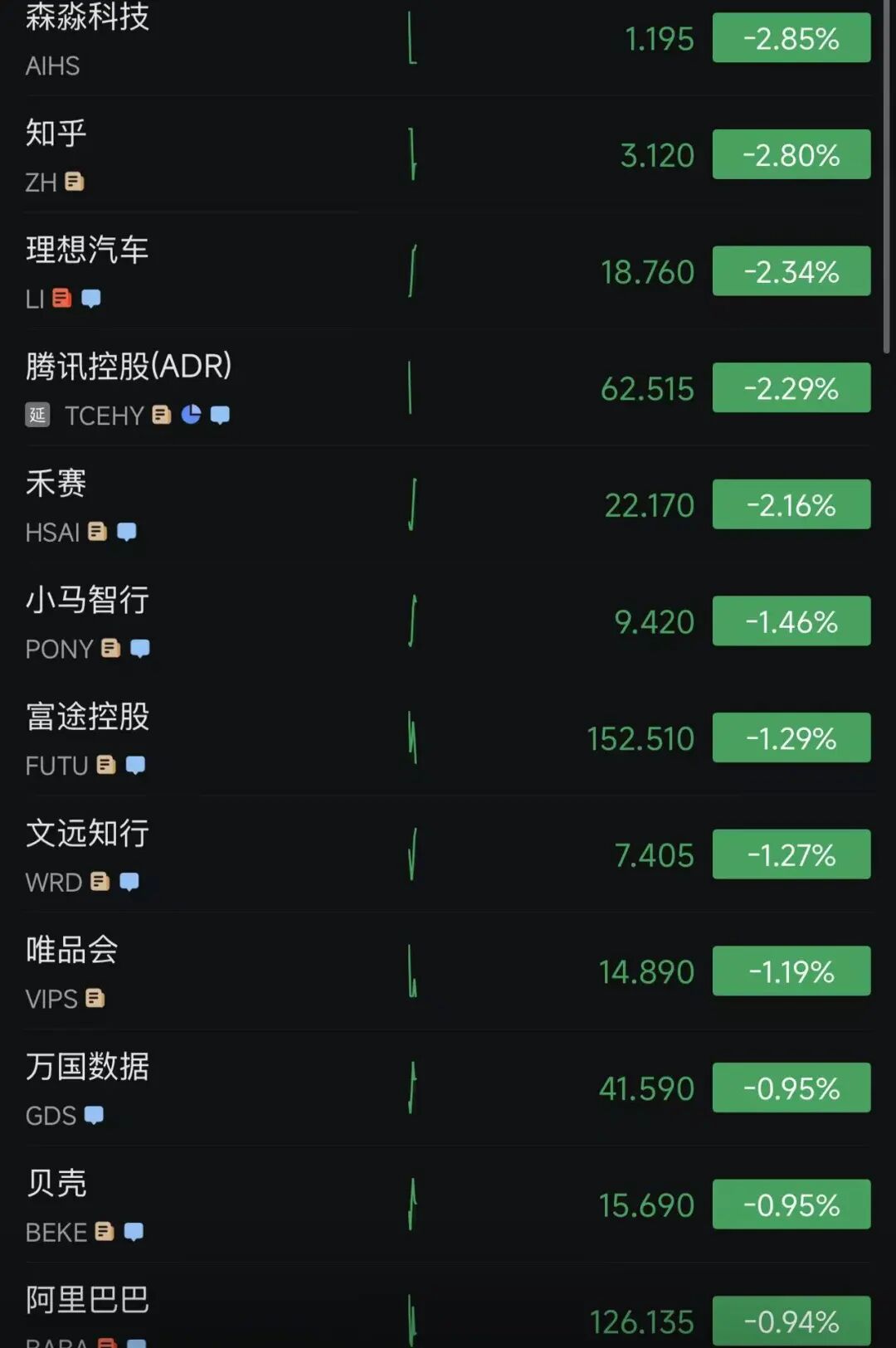Click the -1.29% button for 富途控股
The image size is (896, 1348).
point(791,737)
